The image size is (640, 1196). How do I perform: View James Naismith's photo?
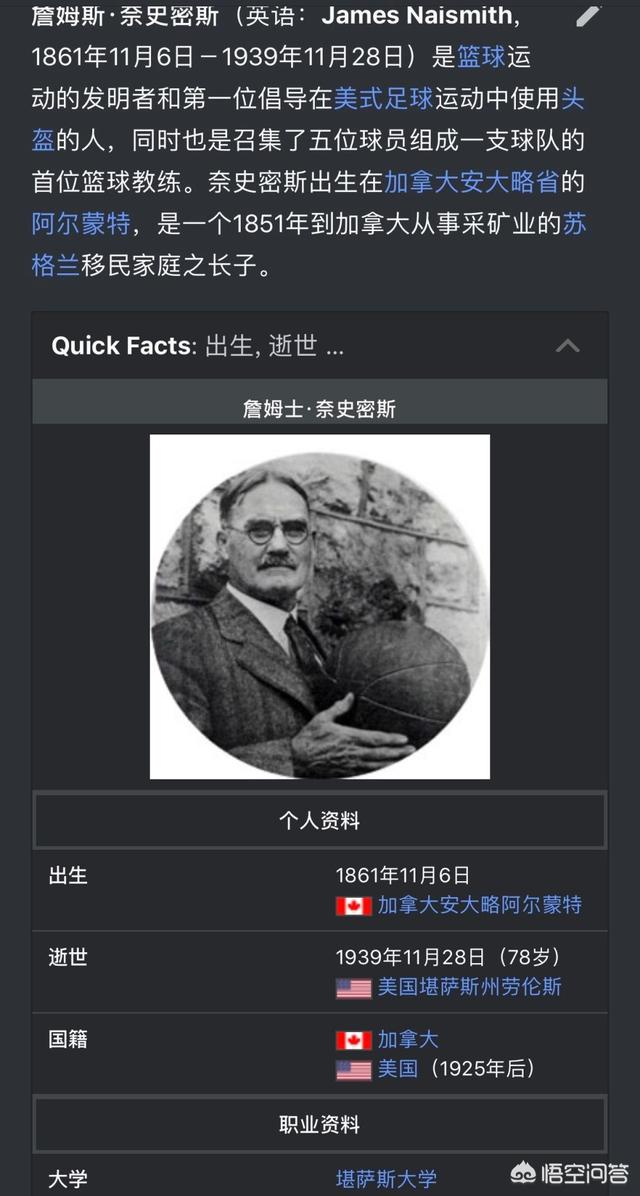tap(320, 607)
